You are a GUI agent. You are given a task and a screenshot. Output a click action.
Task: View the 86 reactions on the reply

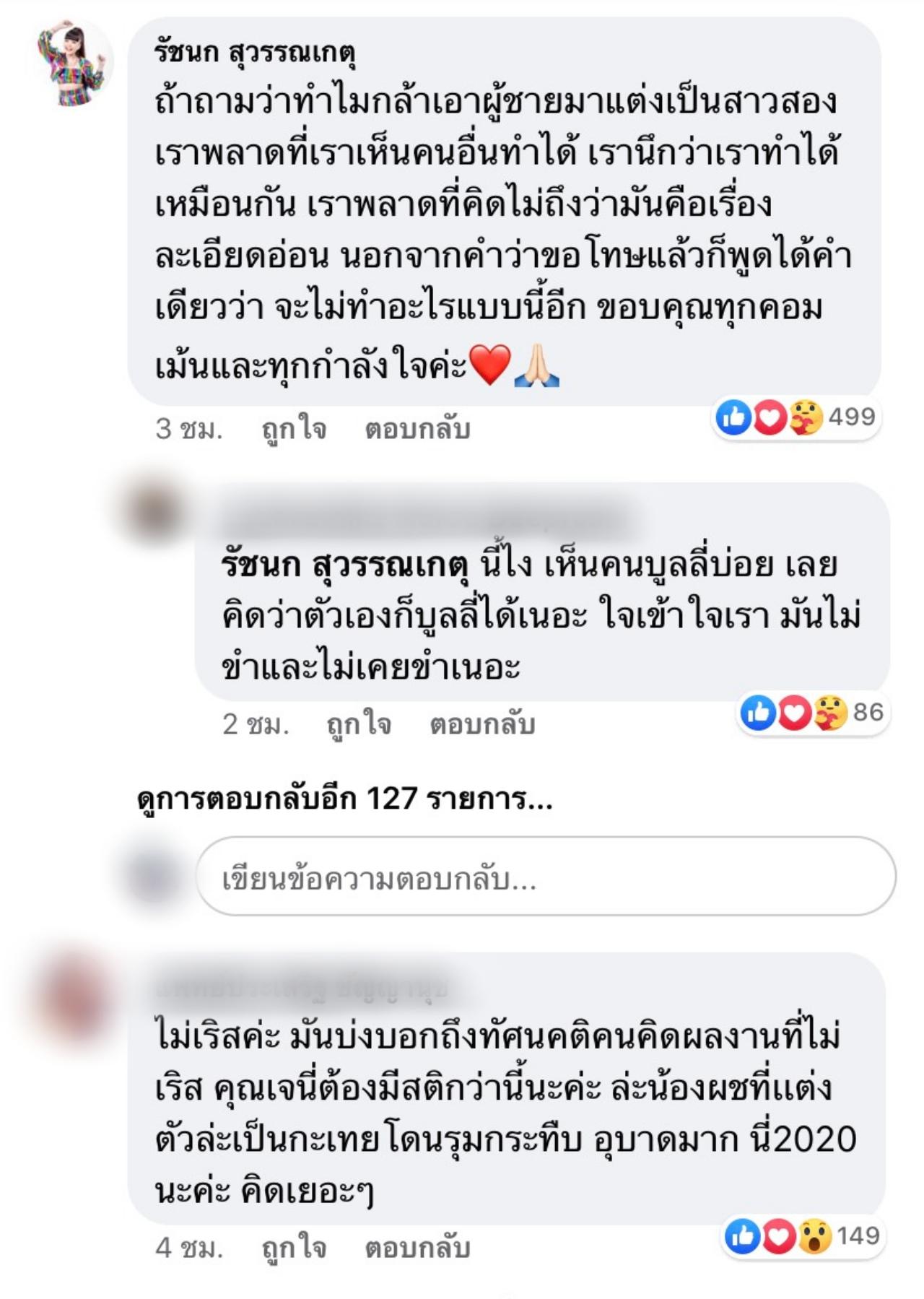click(812, 713)
